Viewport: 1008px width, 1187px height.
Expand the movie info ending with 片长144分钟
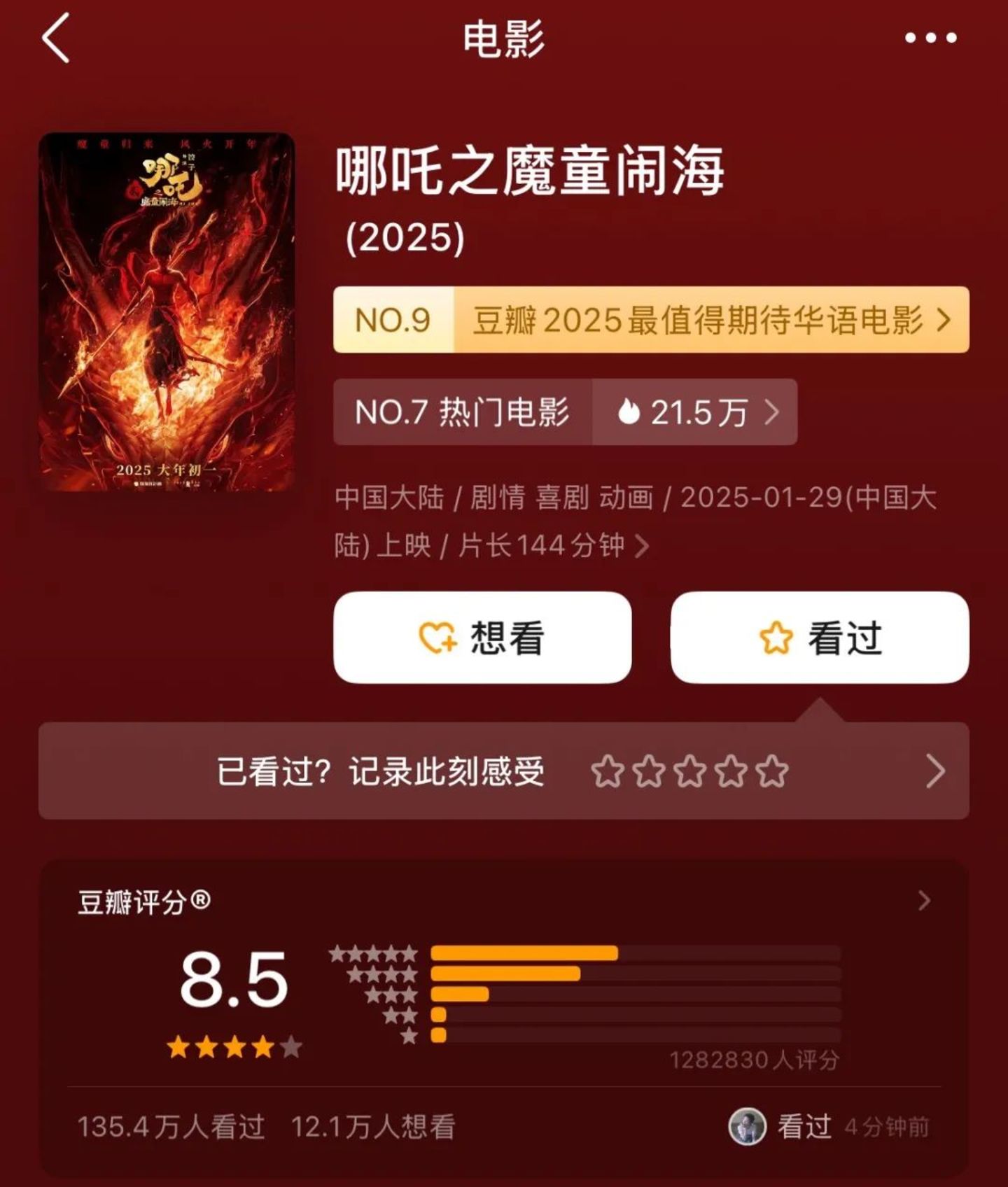tap(641, 547)
